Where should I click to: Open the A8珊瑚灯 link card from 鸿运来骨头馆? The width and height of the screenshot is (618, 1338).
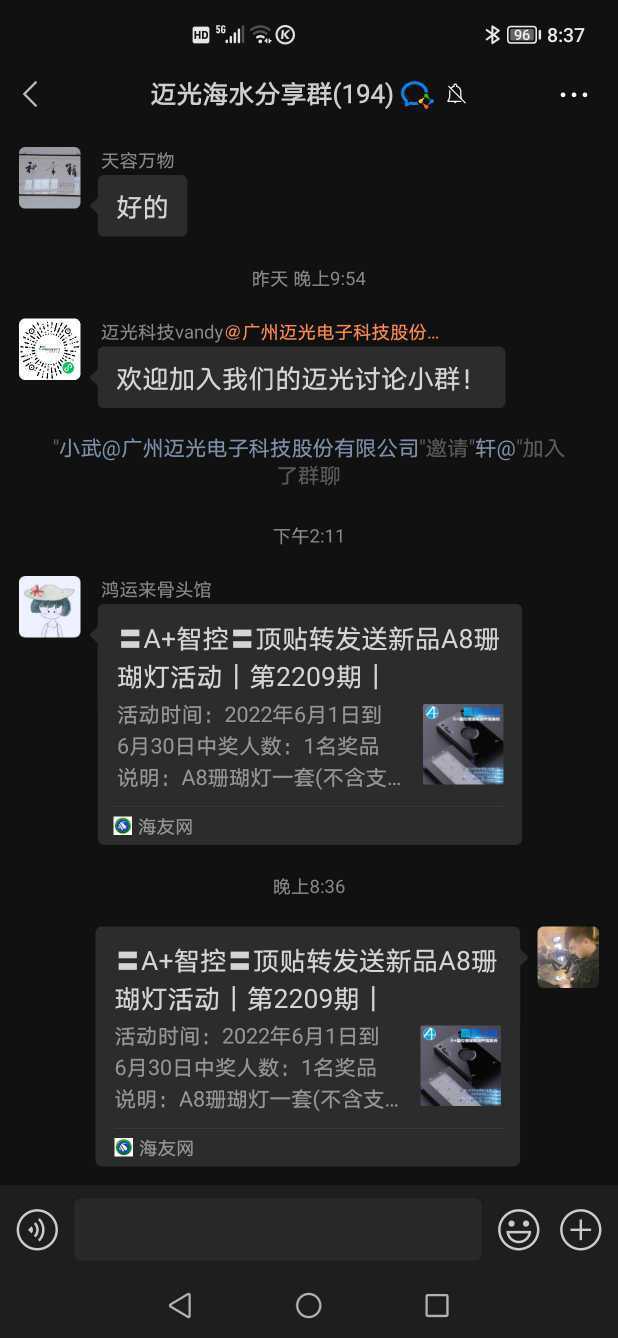[x=309, y=724]
